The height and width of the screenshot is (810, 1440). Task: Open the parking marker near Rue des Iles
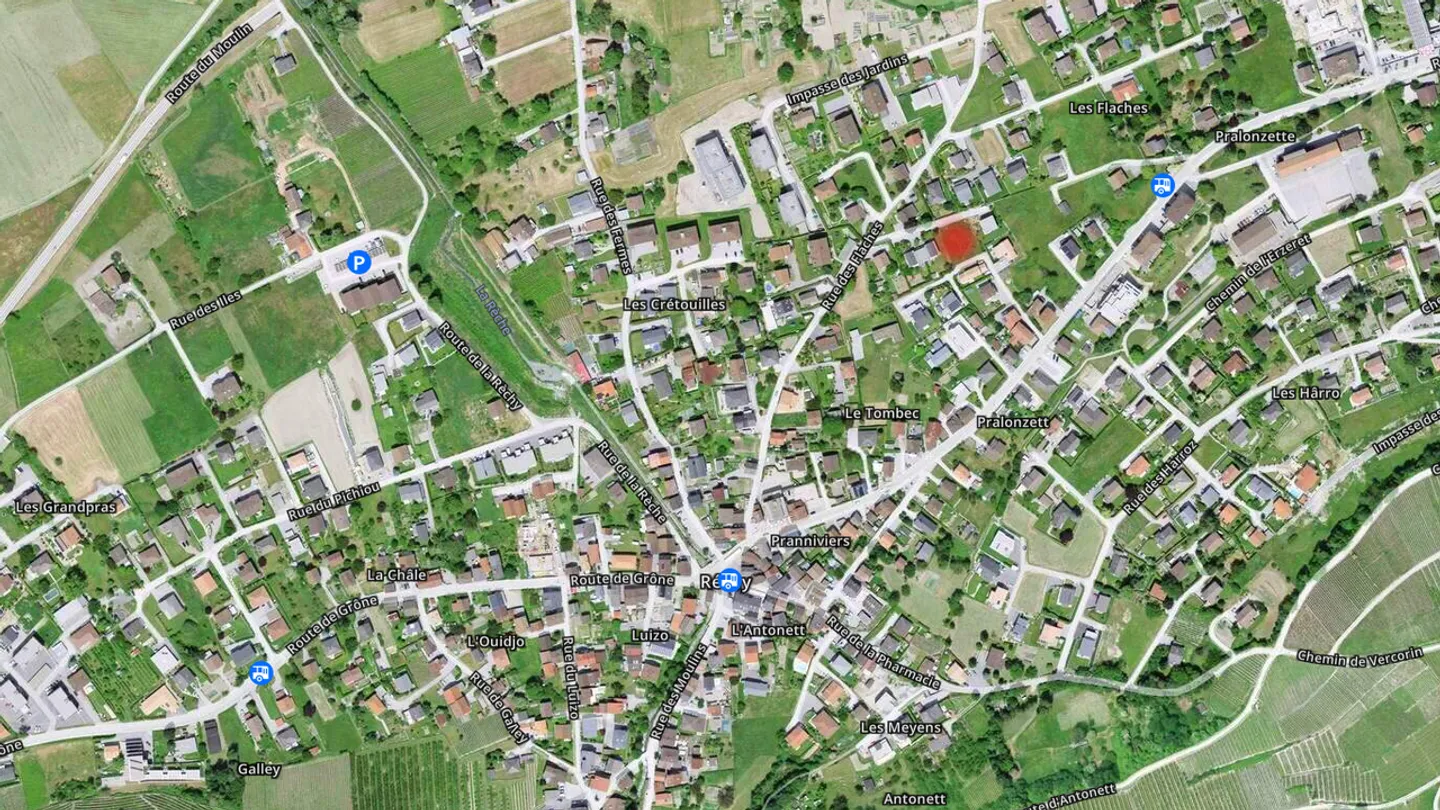[x=359, y=263]
